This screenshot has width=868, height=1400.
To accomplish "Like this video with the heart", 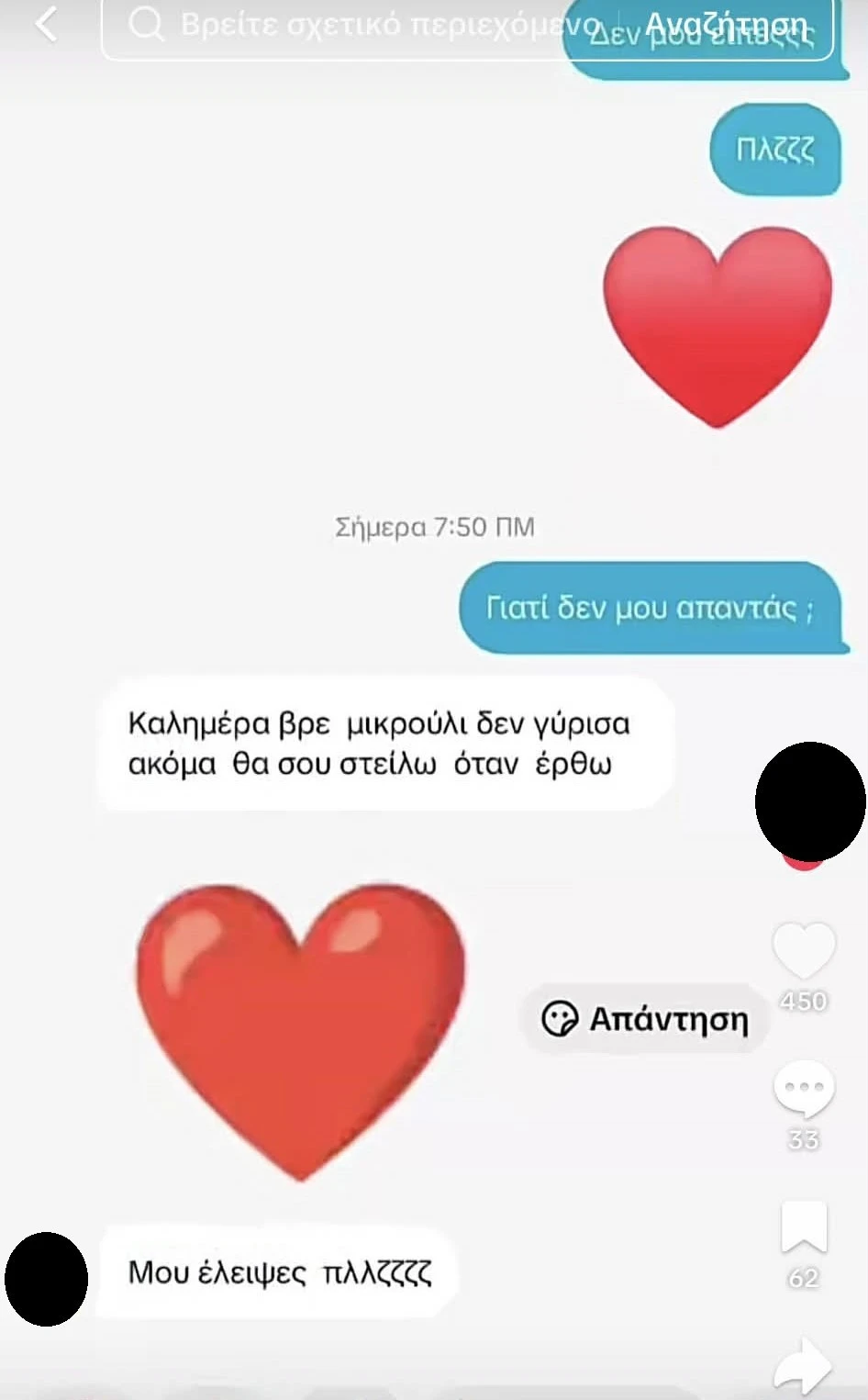I will click(x=804, y=952).
